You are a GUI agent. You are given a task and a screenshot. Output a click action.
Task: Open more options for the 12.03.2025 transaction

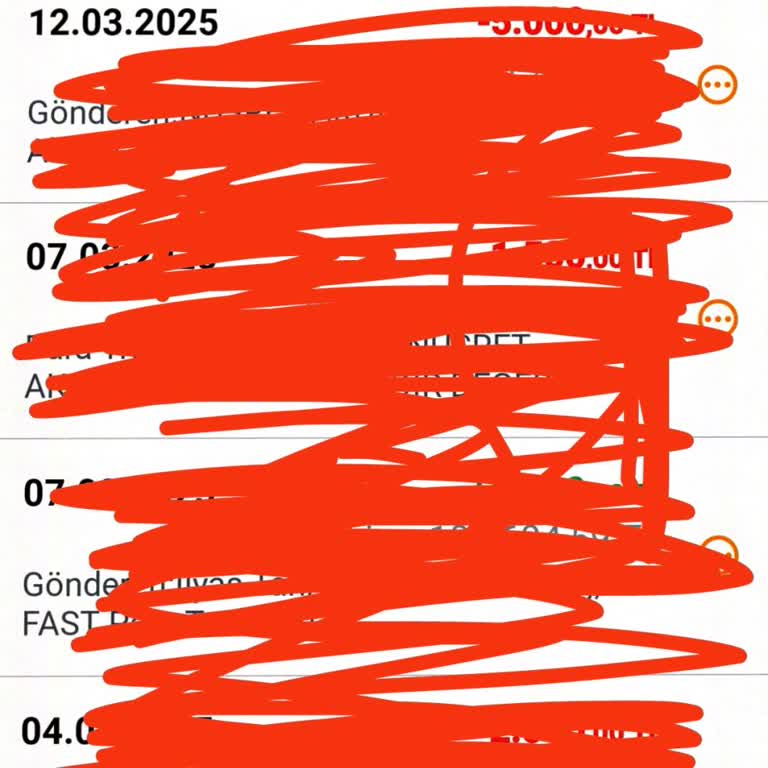click(716, 86)
